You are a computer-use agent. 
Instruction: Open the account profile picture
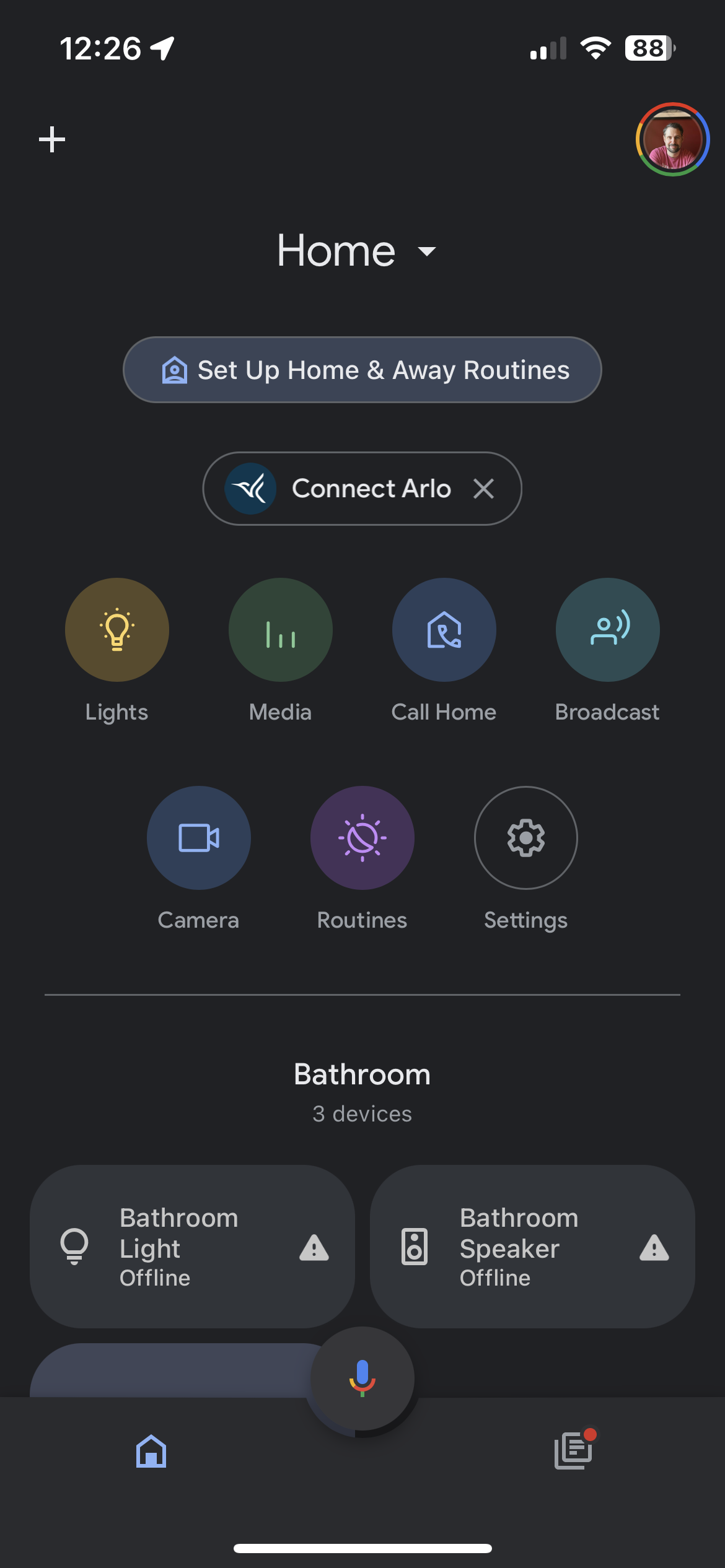(x=672, y=139)
